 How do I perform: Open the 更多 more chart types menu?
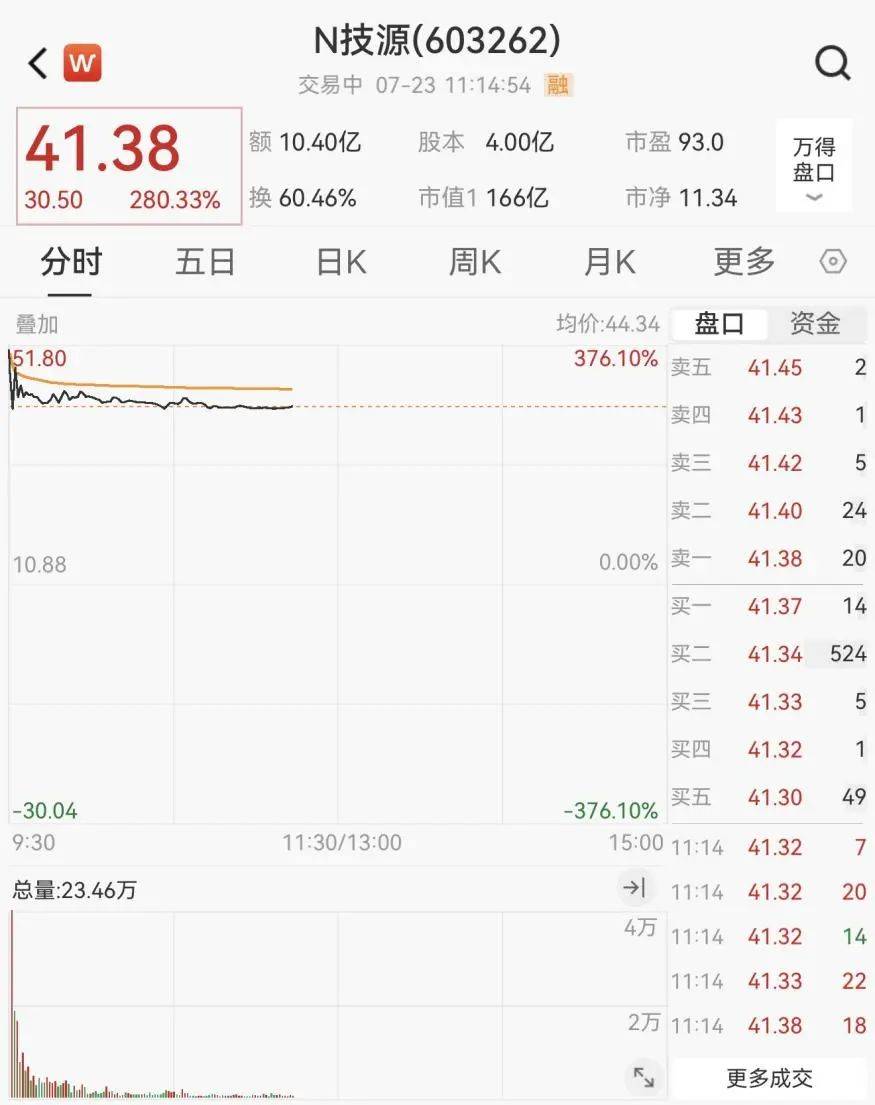pyautogui.click(x=744, y=261)
